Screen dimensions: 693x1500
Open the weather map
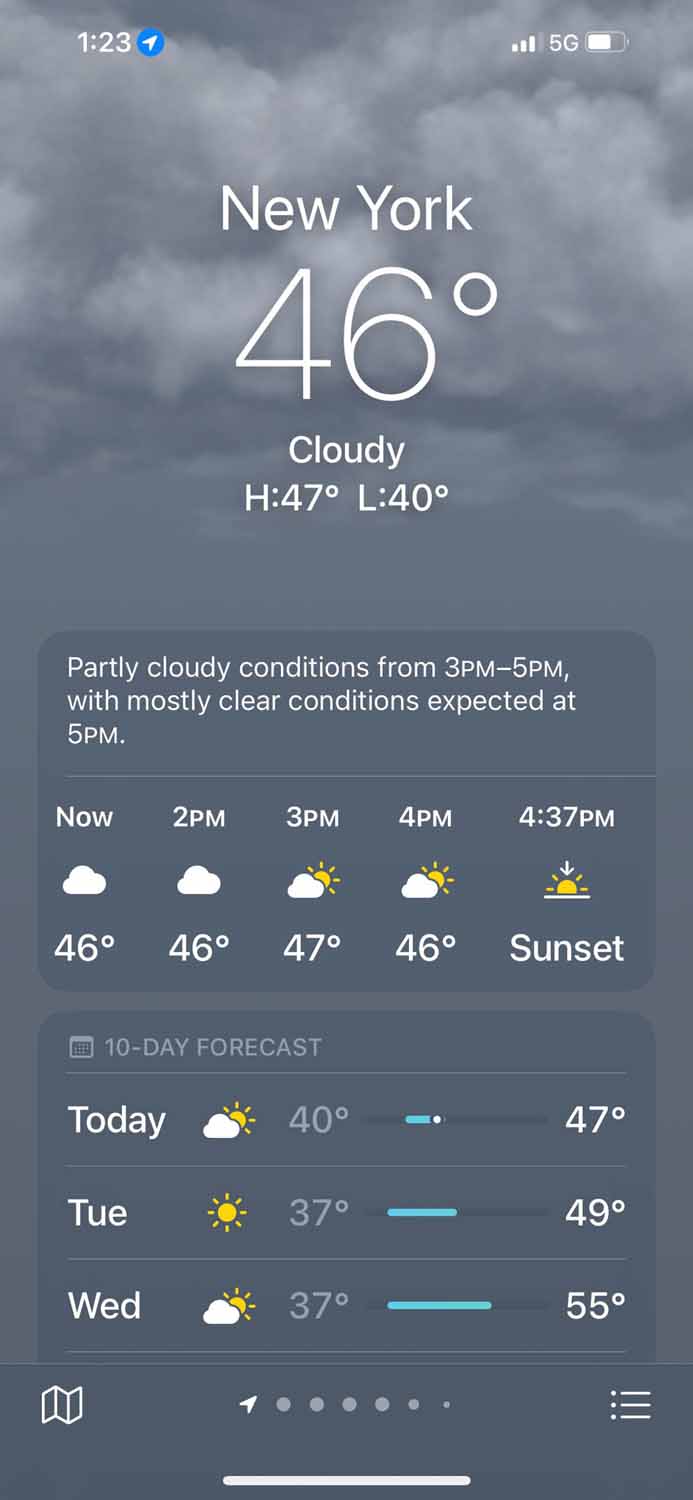62,1405
